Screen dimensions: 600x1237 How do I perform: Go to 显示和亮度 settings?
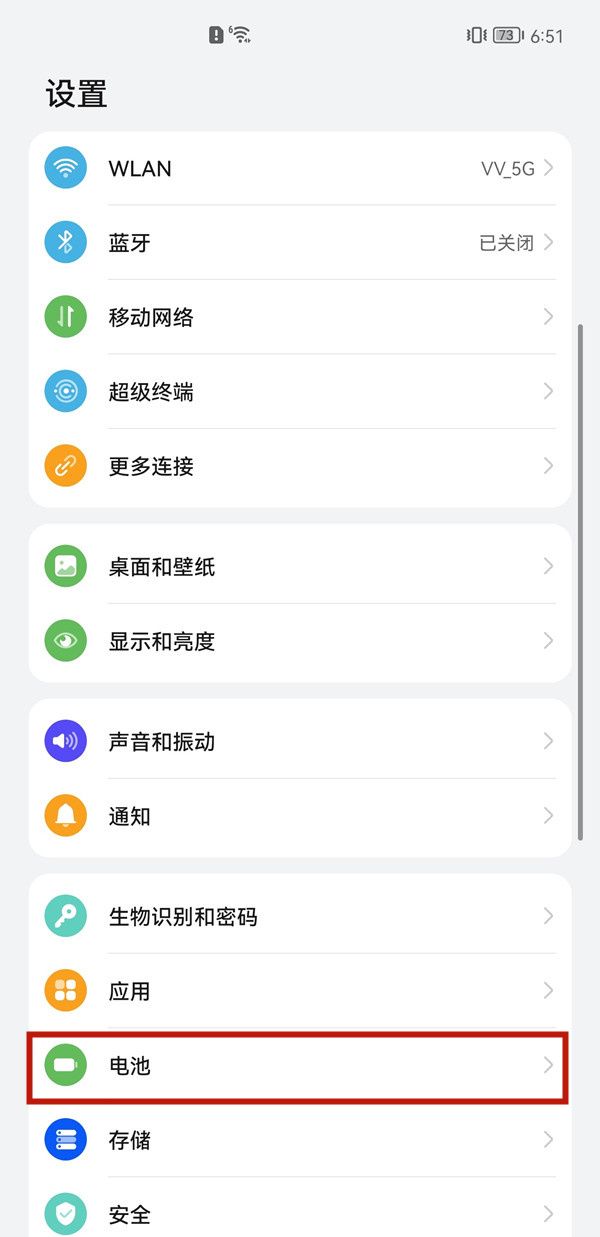coord(300,641)
